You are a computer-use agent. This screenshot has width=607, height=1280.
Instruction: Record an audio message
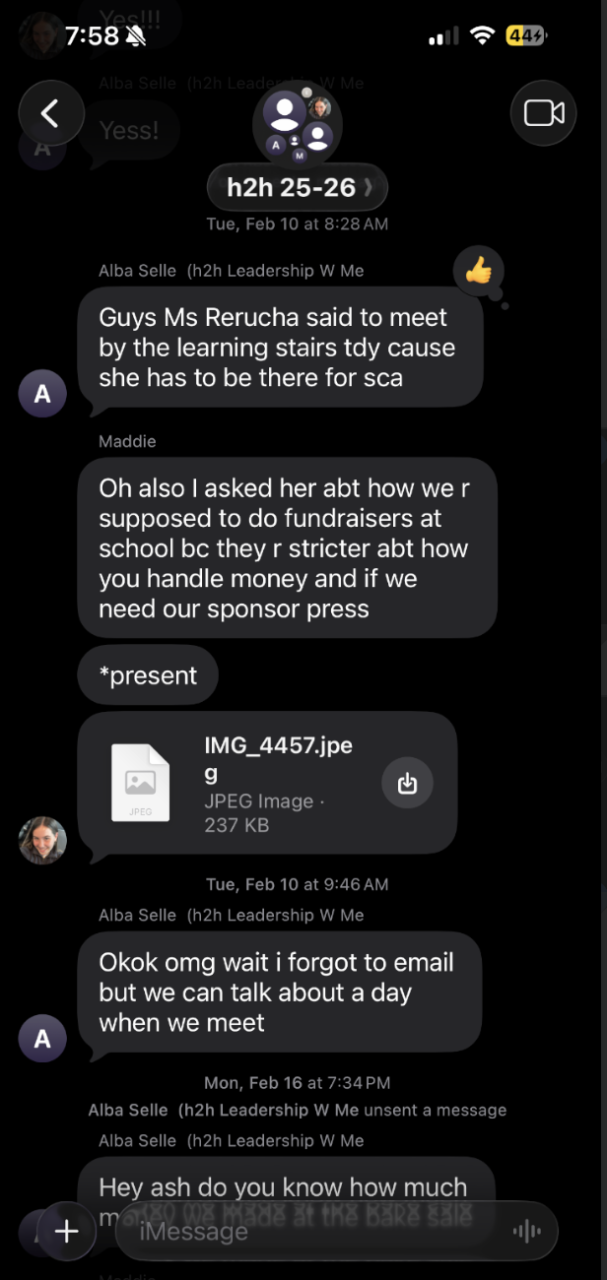(x=526, y=1231)
